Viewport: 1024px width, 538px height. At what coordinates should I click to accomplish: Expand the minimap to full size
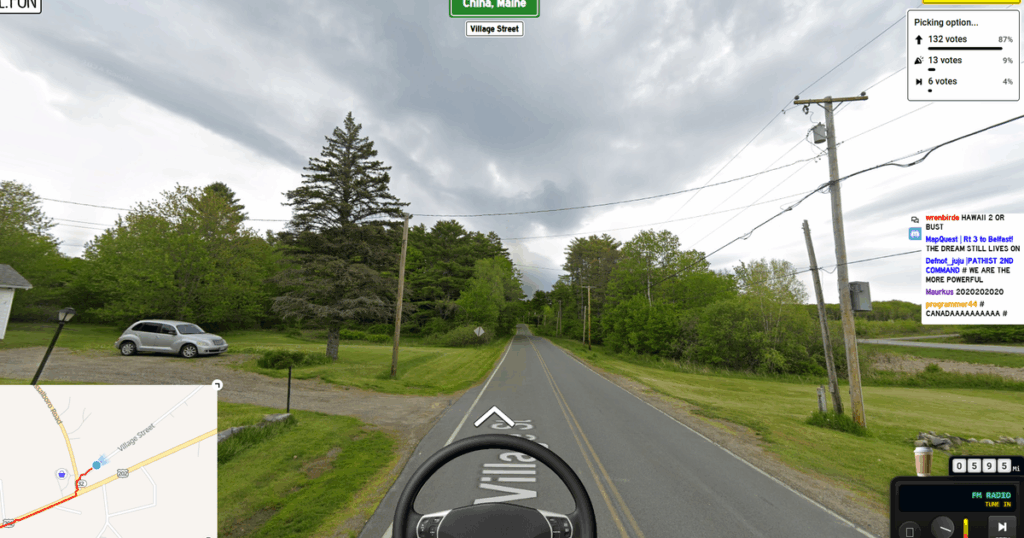click(x=217, y=385)
